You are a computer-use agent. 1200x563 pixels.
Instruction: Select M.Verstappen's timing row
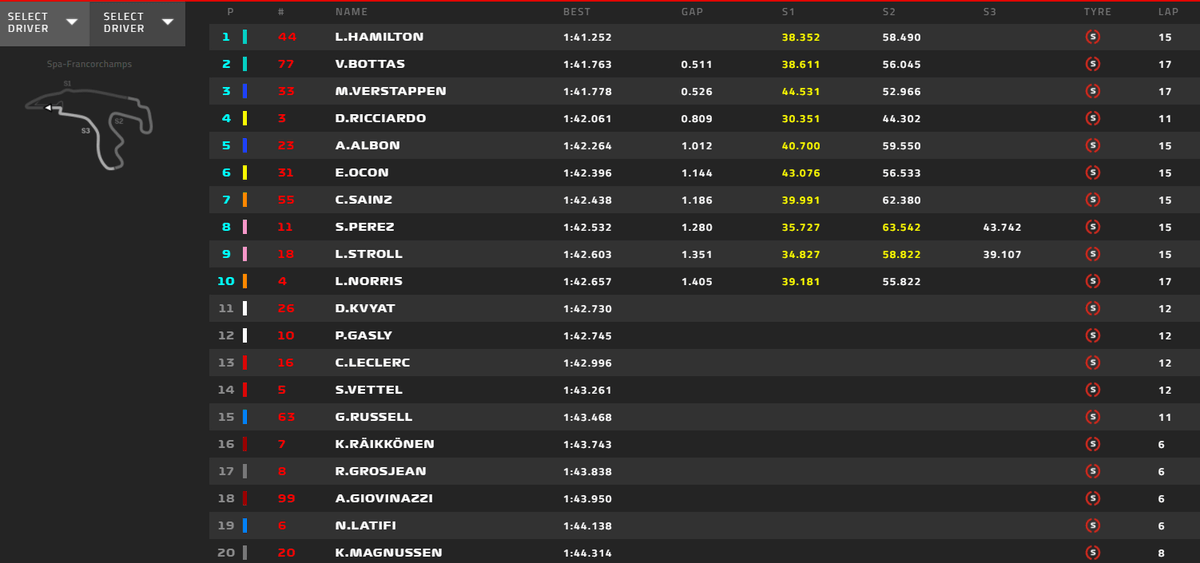[391, 91]
